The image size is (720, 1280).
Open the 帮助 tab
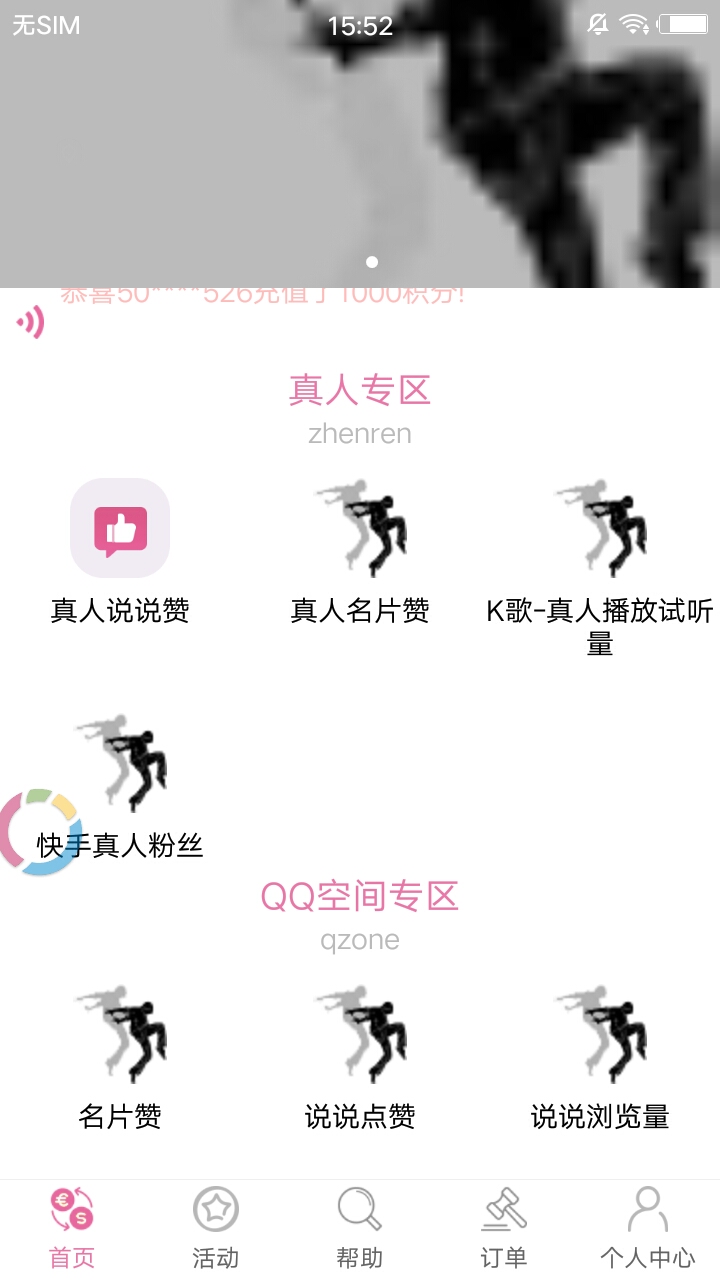[x=360, y=1228]
